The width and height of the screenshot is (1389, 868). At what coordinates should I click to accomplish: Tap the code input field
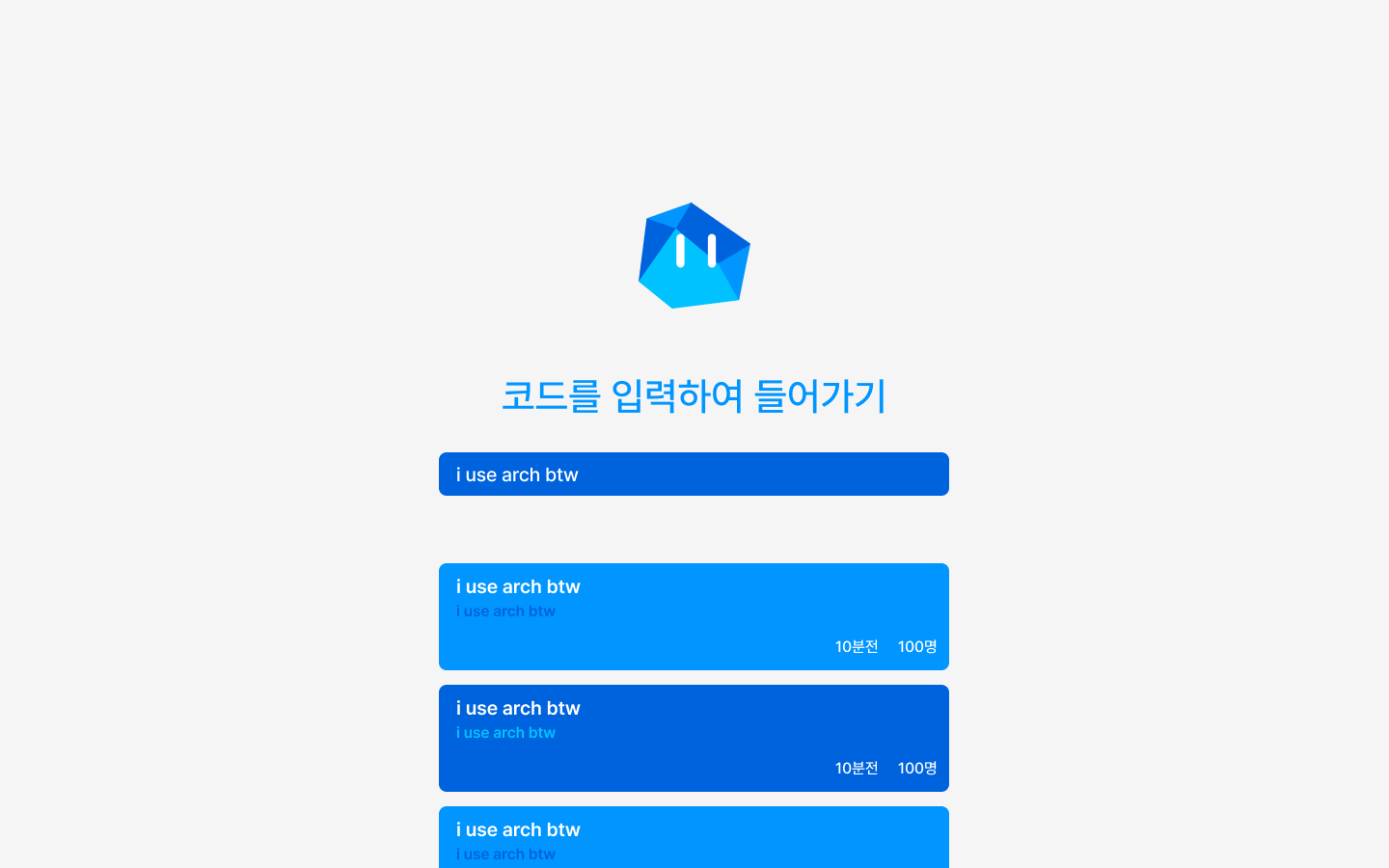(694, 474)
